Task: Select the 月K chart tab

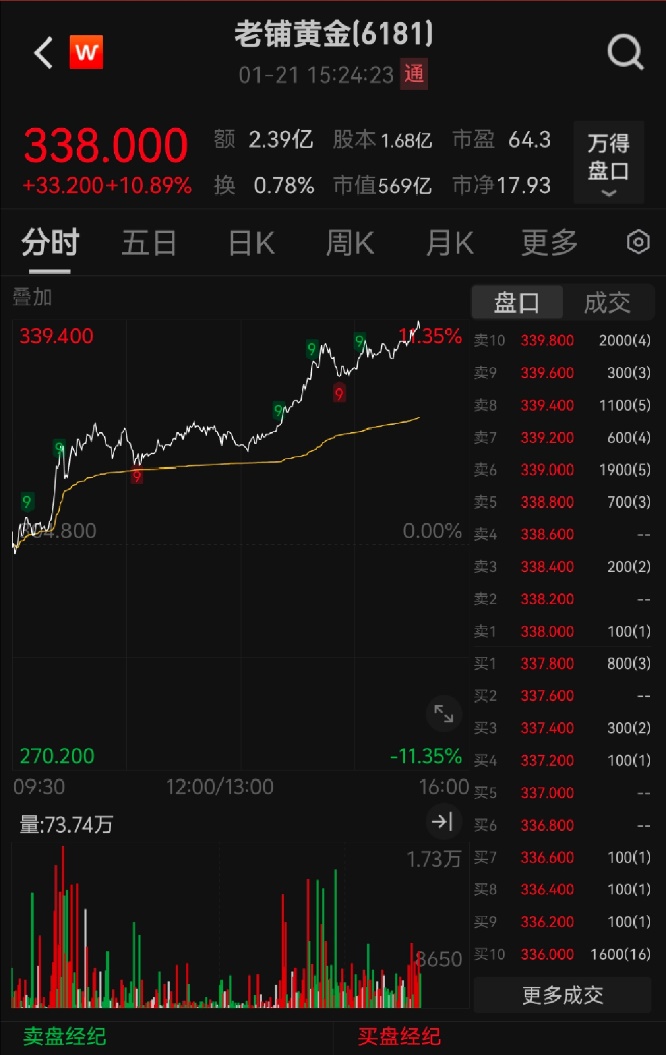Action: point(449,243)
